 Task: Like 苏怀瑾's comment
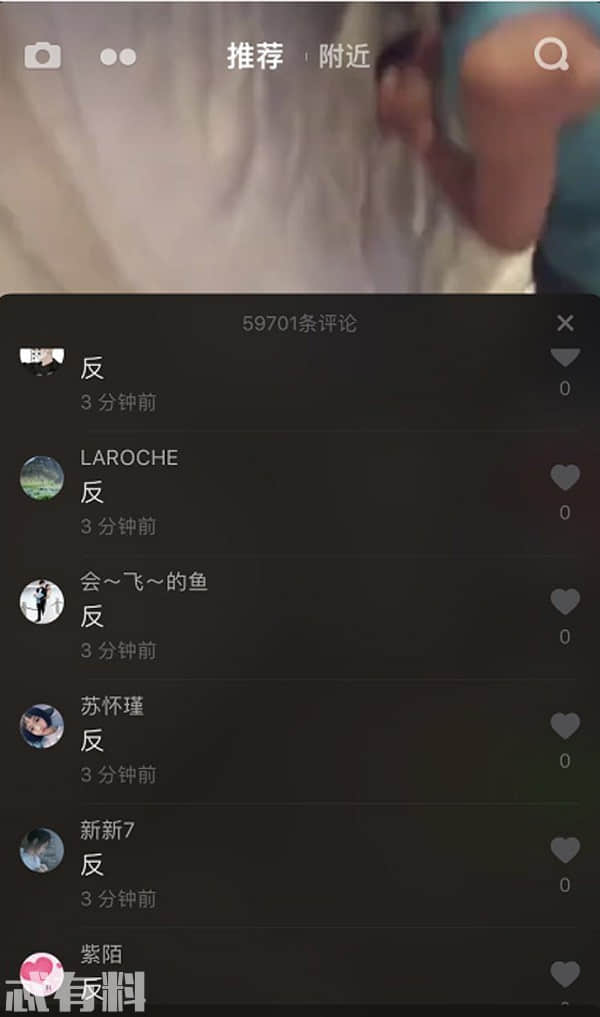565,726
